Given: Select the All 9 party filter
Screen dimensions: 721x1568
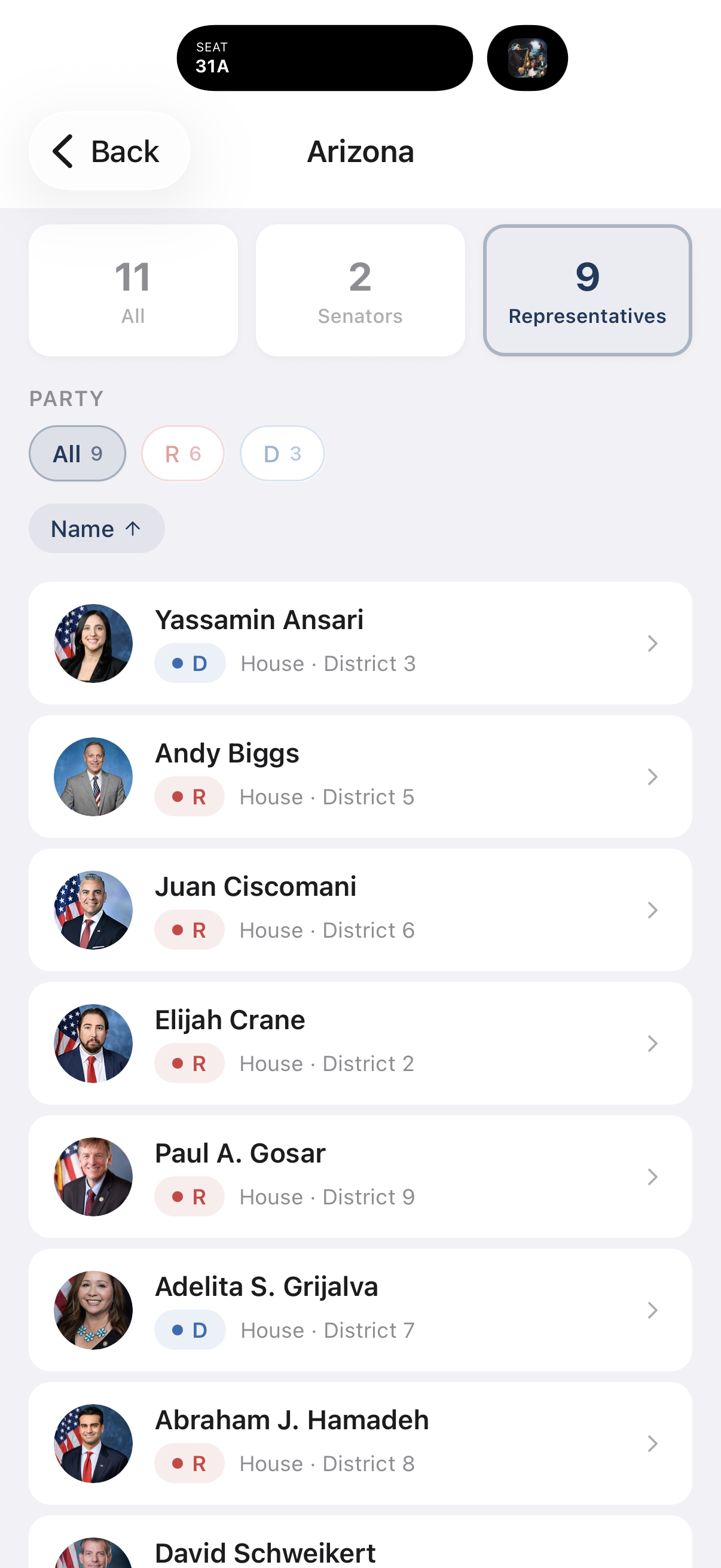Looking at the screenshot, I should [77, 453].
